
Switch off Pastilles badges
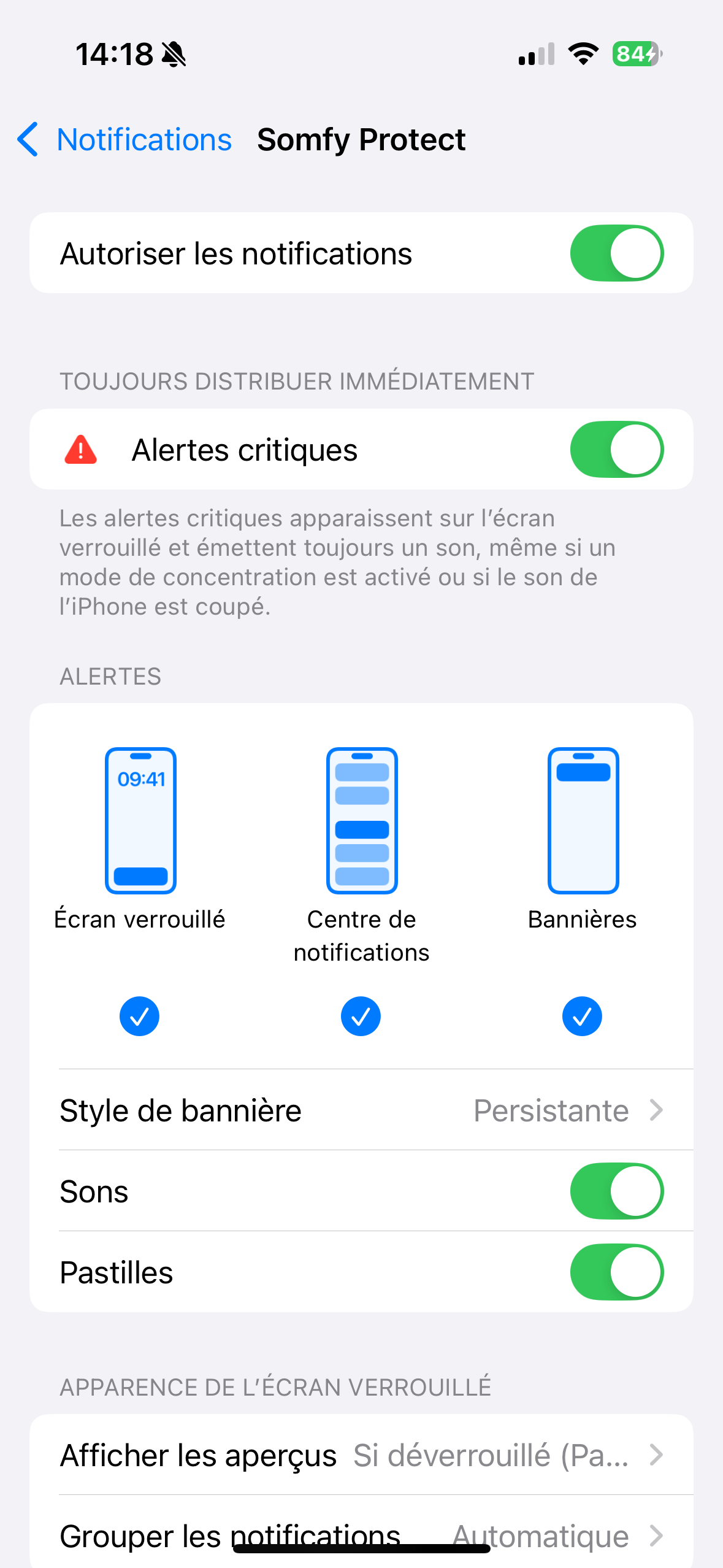pos(616,1272)
